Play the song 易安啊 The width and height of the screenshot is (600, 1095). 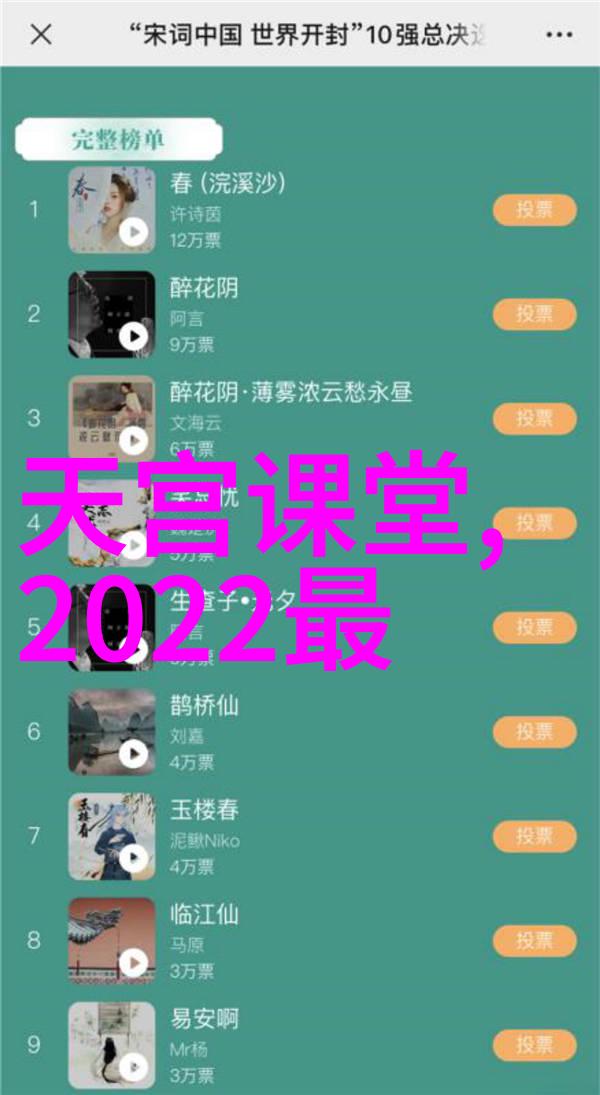(133, 1066)
